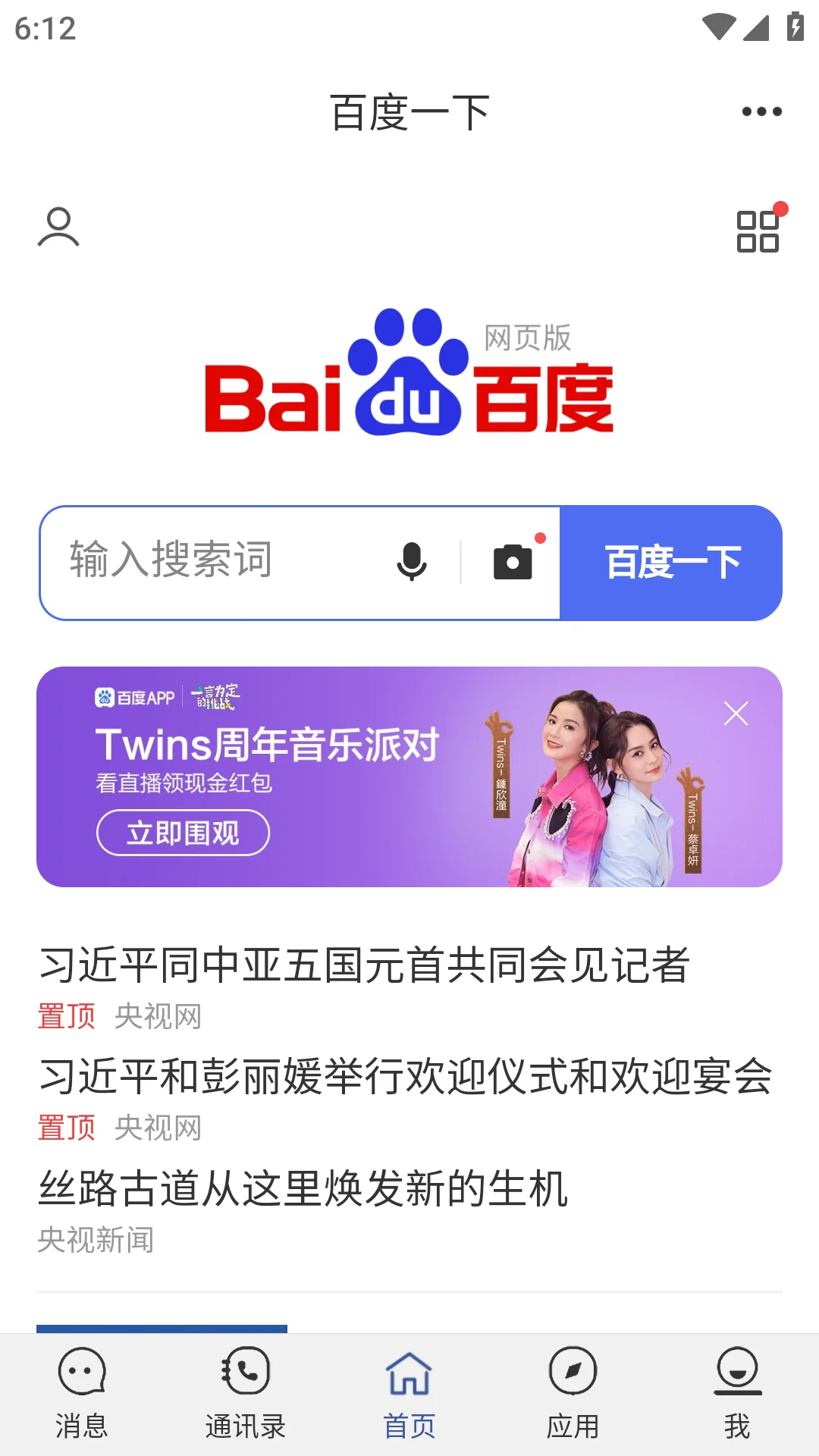Dismiss the Twins music party banner
The image size is (819, 1456).
pos(736,713)
